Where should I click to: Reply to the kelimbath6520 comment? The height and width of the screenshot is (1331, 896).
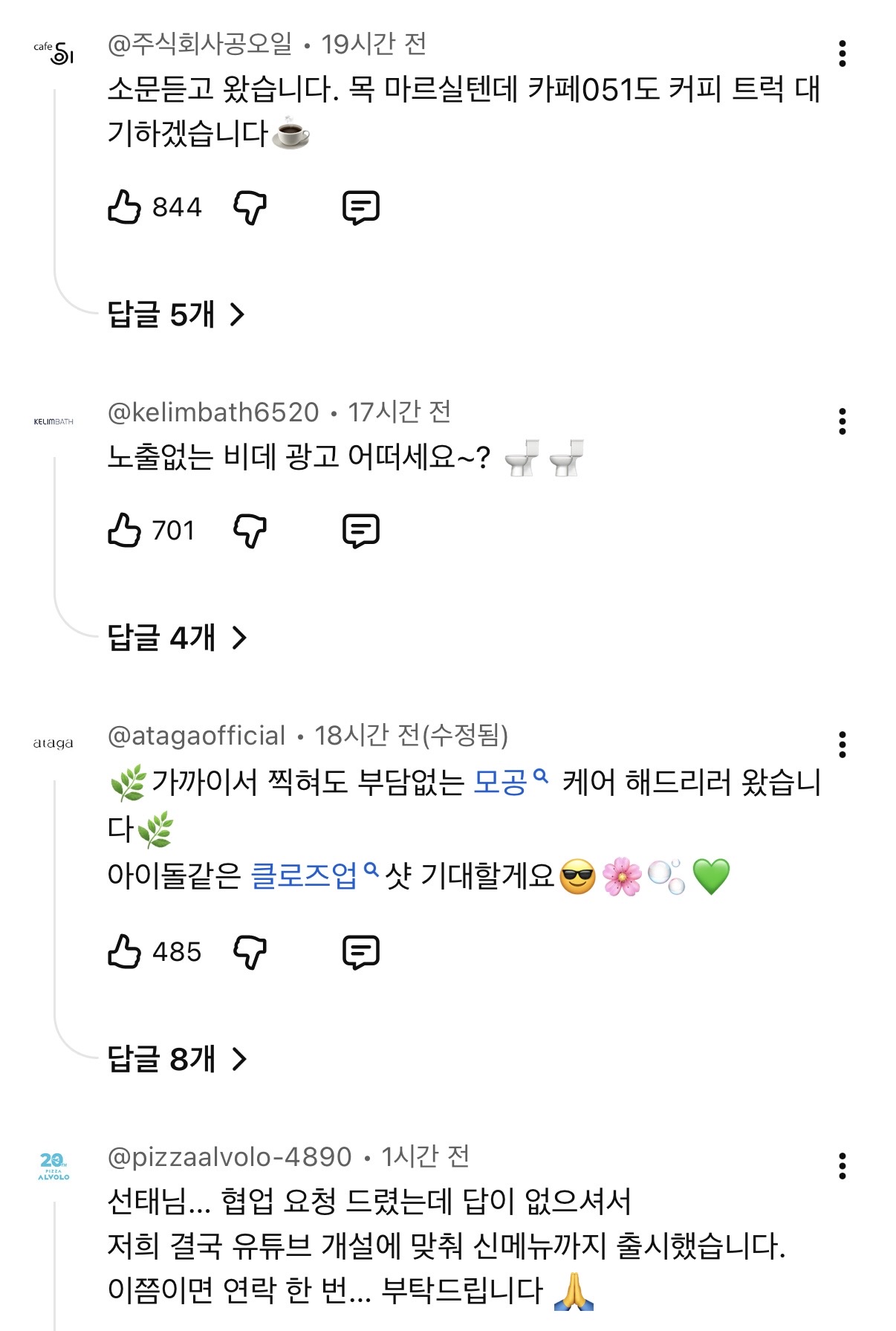pyautogui.click(x=361, y=531)
